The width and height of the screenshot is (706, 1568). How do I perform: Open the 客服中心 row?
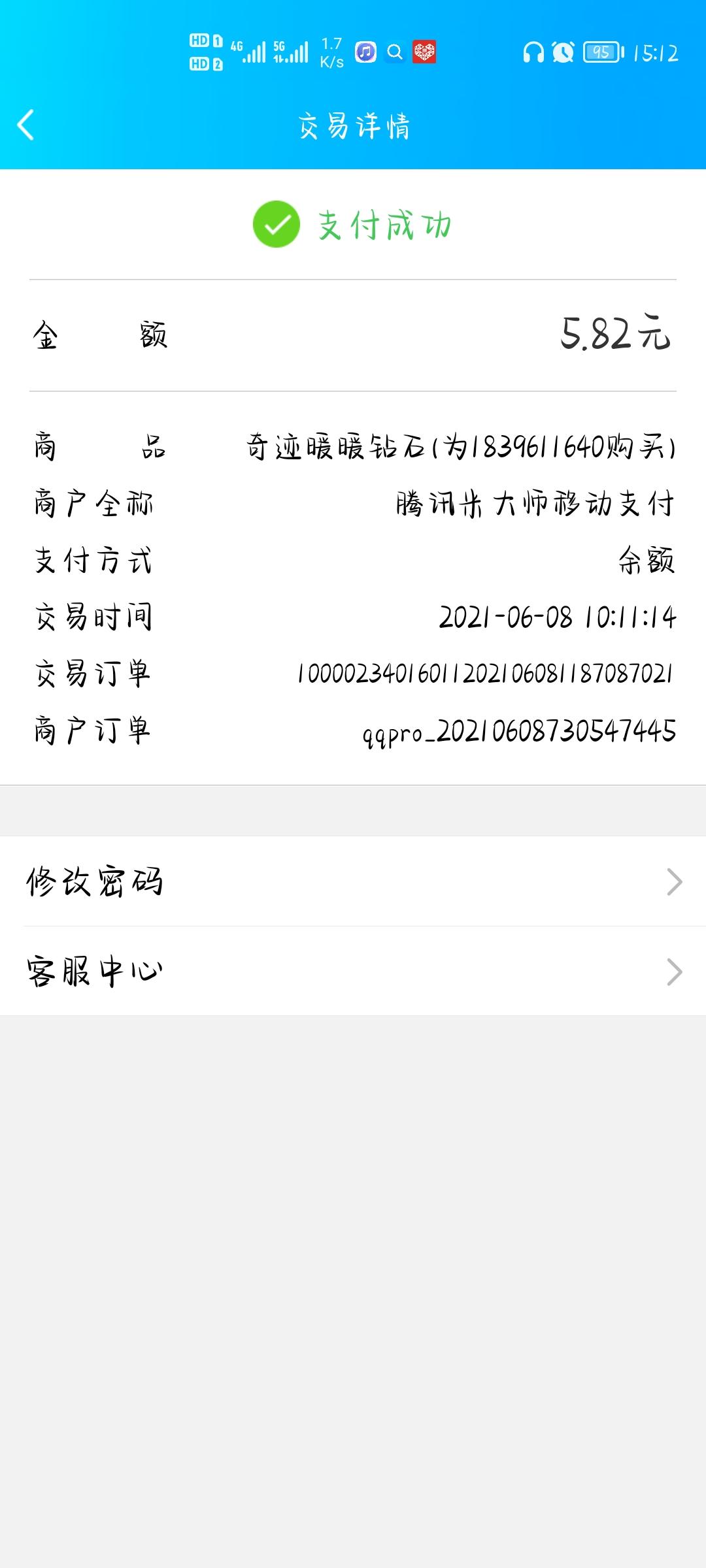click(353, 971)
